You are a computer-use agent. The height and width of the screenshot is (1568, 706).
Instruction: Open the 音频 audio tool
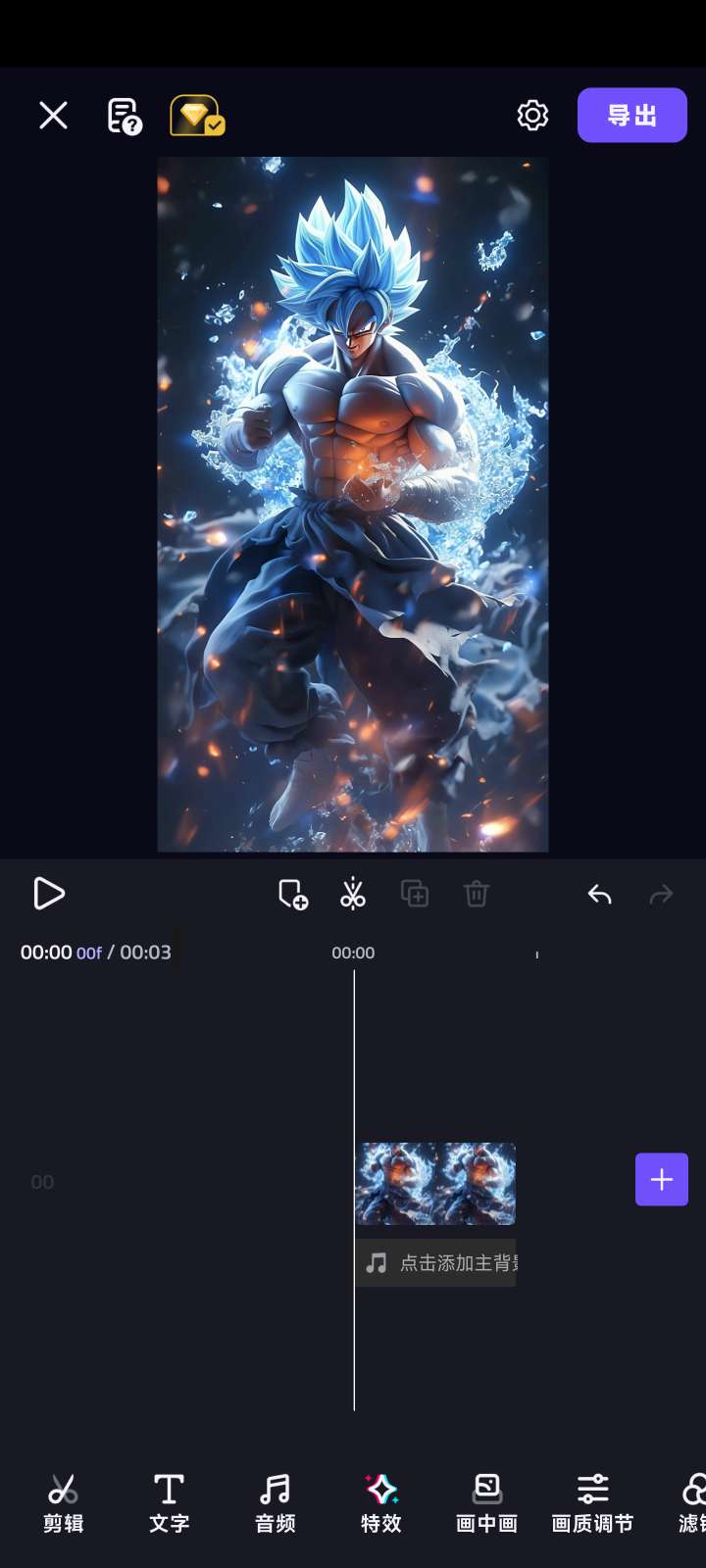275,1502
